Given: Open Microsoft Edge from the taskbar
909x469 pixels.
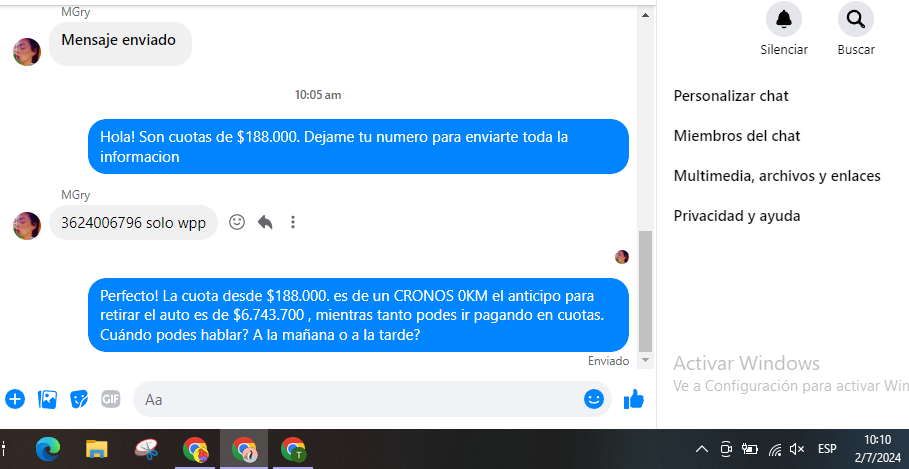Looking at the screenshot, I should coord(47,449).
